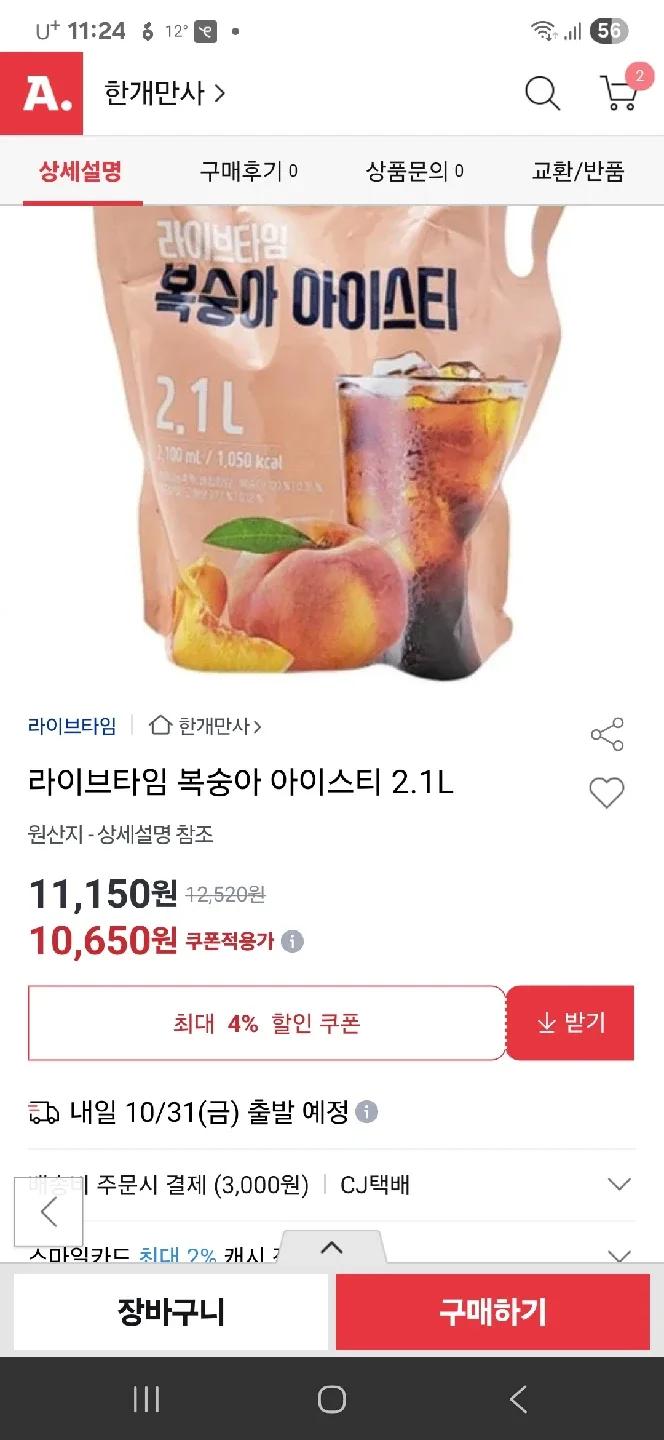Image resolution: width=664 pixels, height=1440 pixels.
Task: Switch to the 상품문의 tab
Action: pos(414,171)
